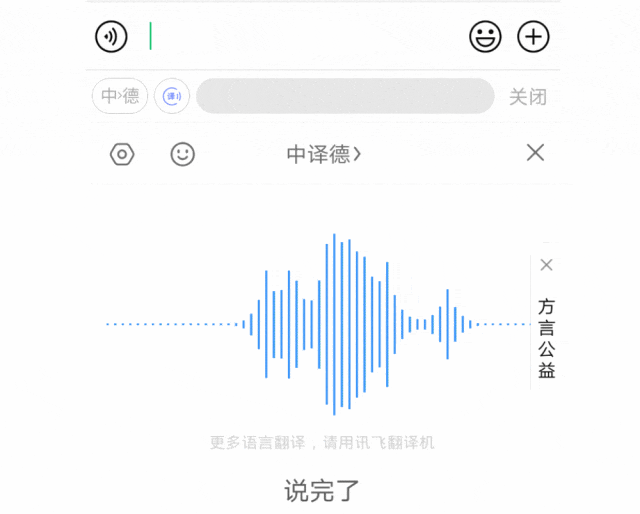Viewport: 640px width, 514px height.
Task: Tap the voice input icon beside message field
Action: coord(111,37)
